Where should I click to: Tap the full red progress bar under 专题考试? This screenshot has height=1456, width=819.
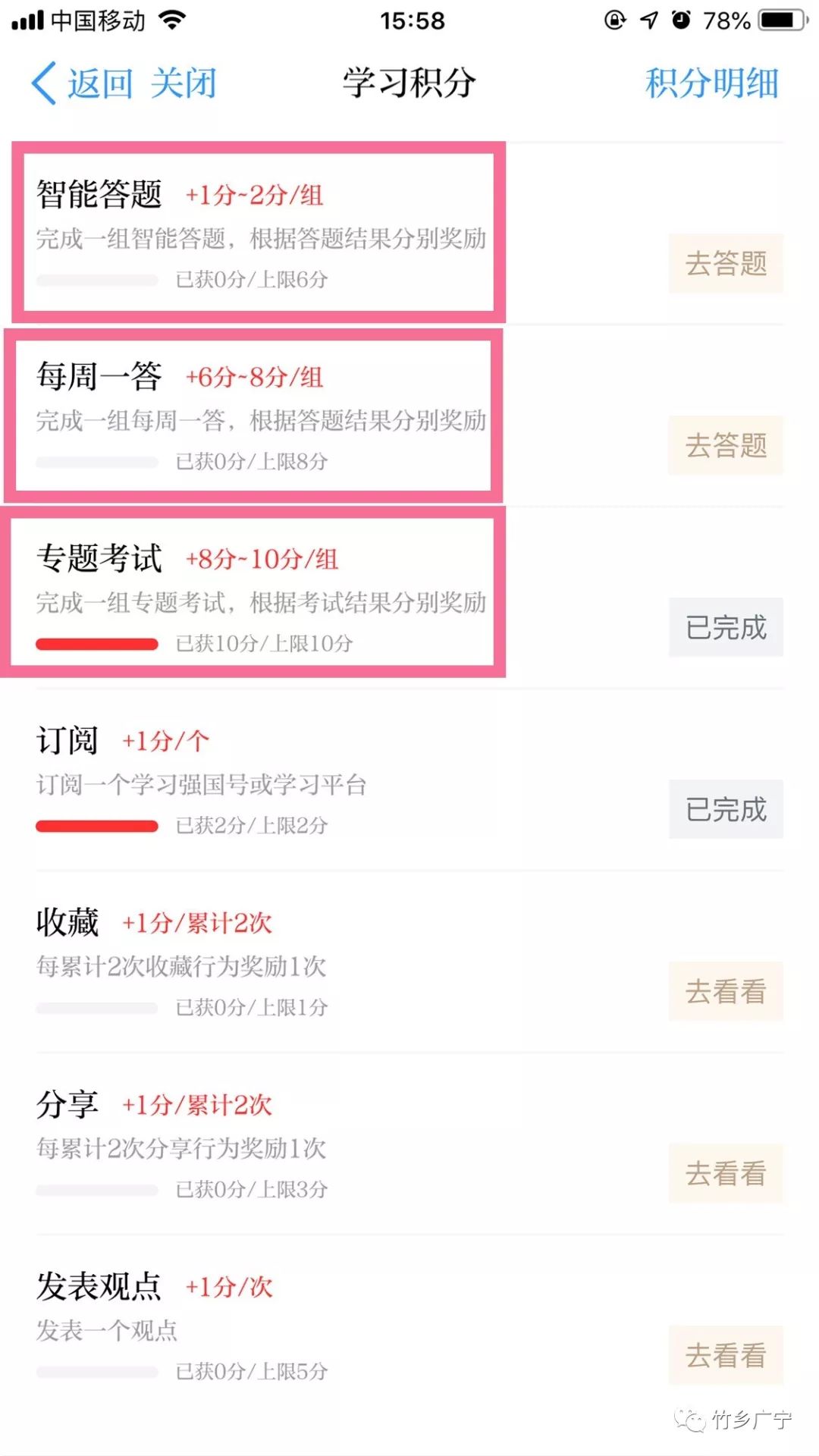(x=97, y=643)
